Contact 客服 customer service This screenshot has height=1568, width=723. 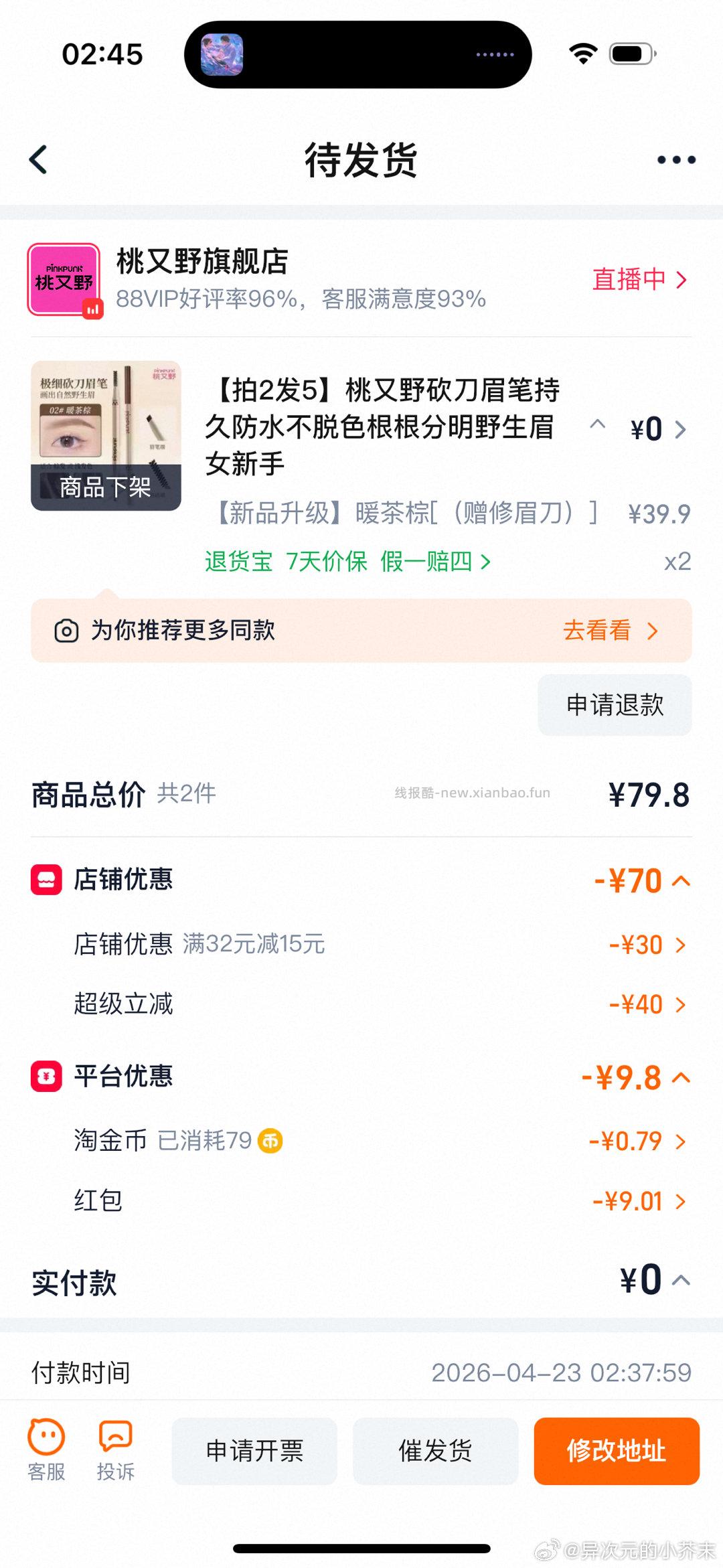click(46, 1450)
